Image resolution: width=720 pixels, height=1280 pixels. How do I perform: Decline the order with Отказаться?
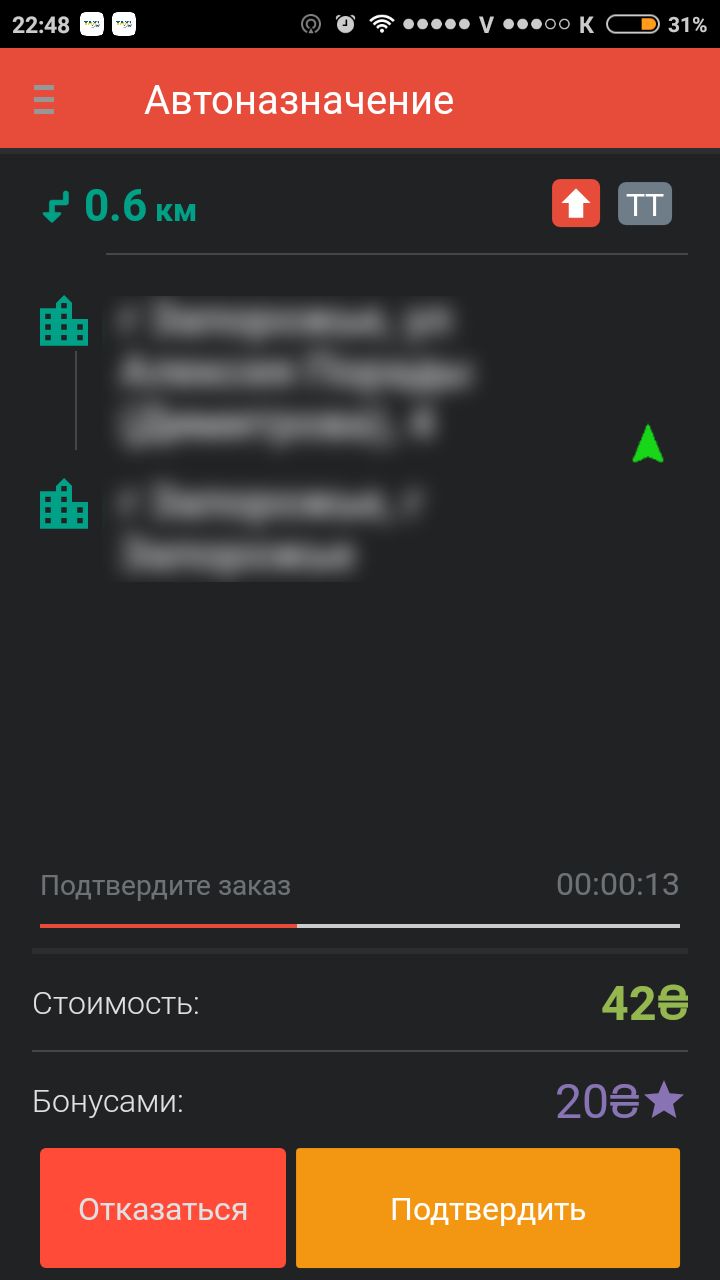click(x=163, y=1208)
